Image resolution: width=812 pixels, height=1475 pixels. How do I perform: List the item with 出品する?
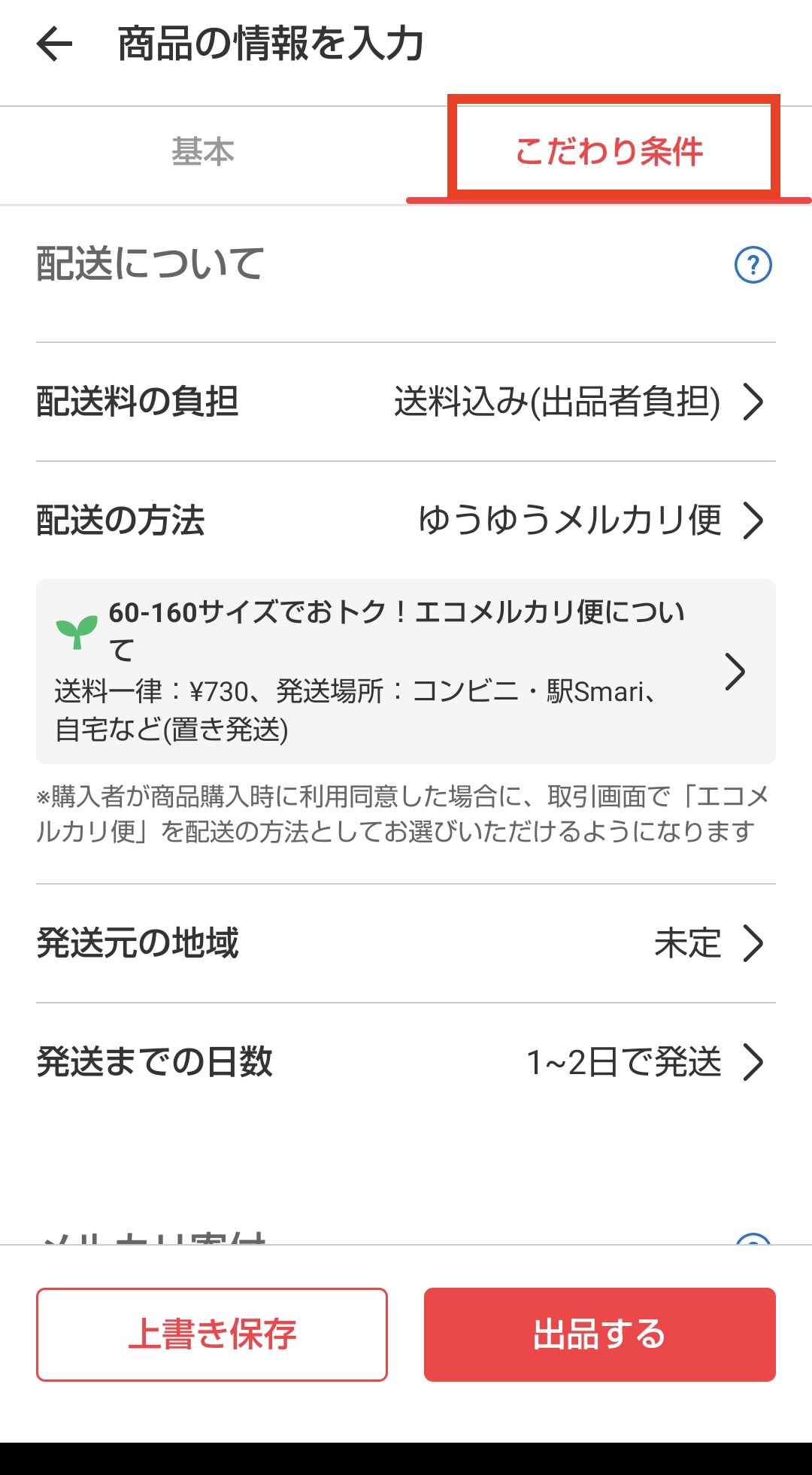tap(599, 1334)
